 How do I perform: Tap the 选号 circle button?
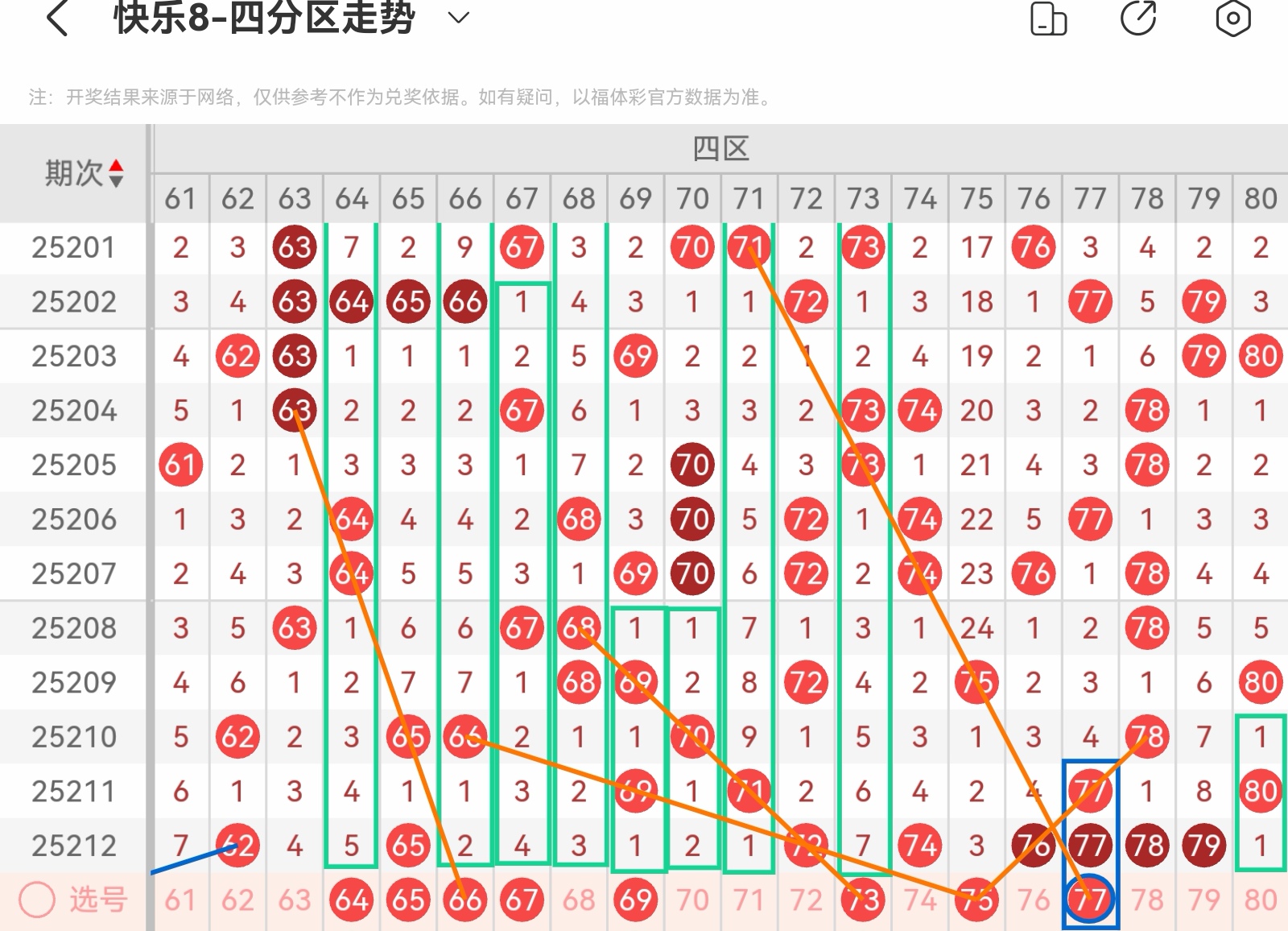click(x=37, y=900)
